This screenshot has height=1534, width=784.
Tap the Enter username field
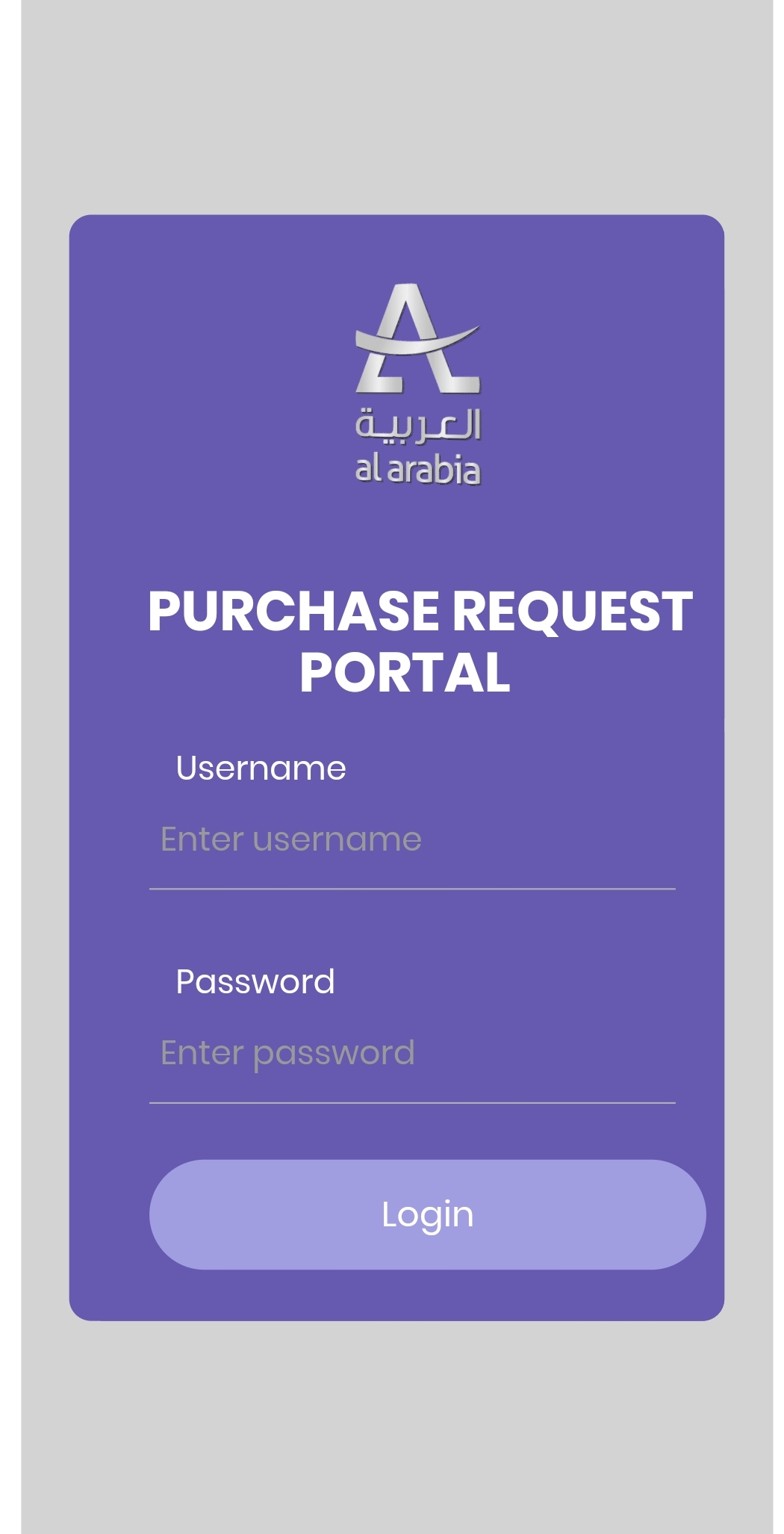click(x=412, y=840)
